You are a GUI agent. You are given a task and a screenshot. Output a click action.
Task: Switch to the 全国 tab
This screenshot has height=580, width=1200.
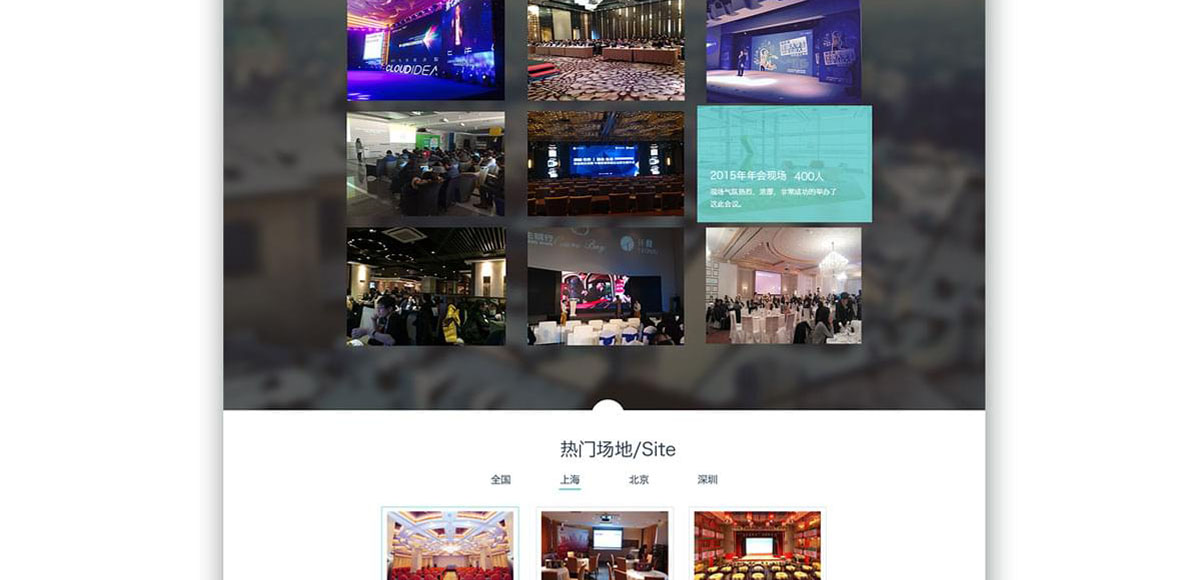tap(501, 480)
